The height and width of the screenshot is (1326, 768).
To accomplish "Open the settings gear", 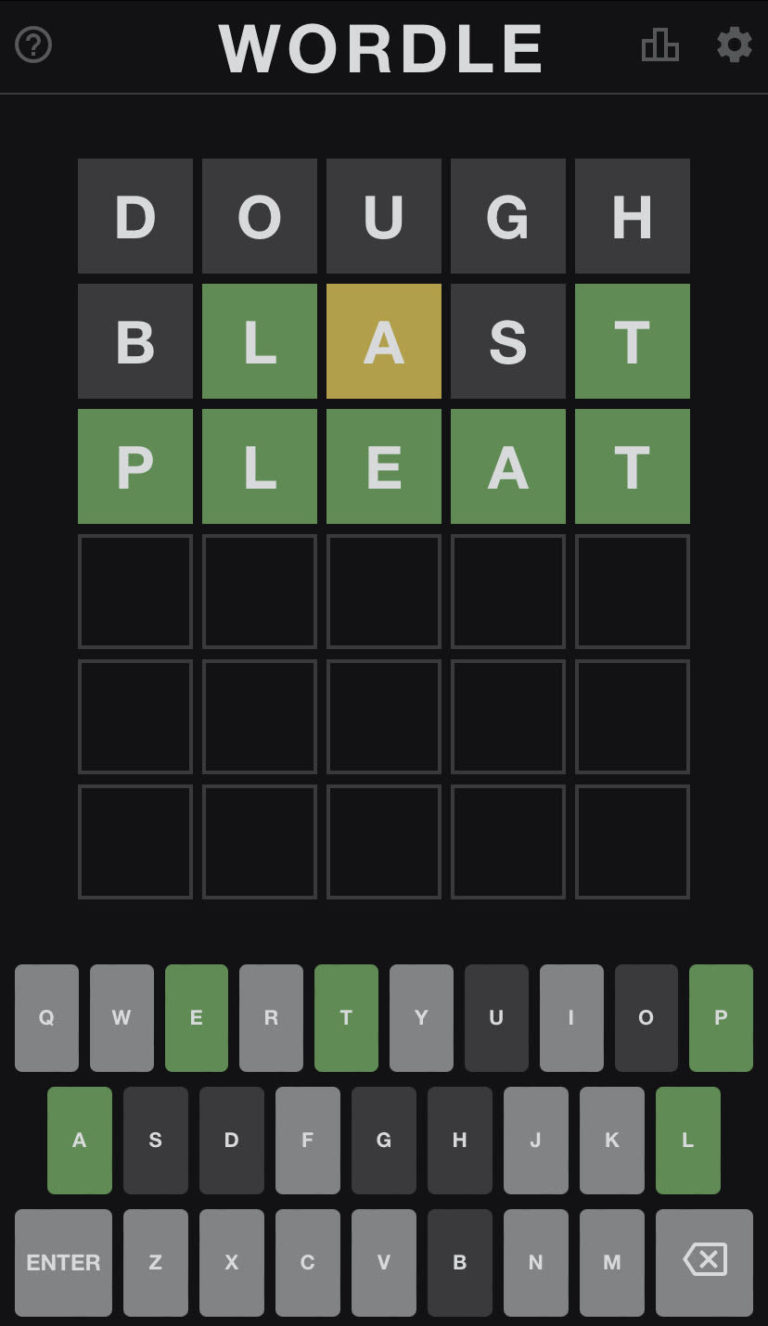I will click(734, 45).
